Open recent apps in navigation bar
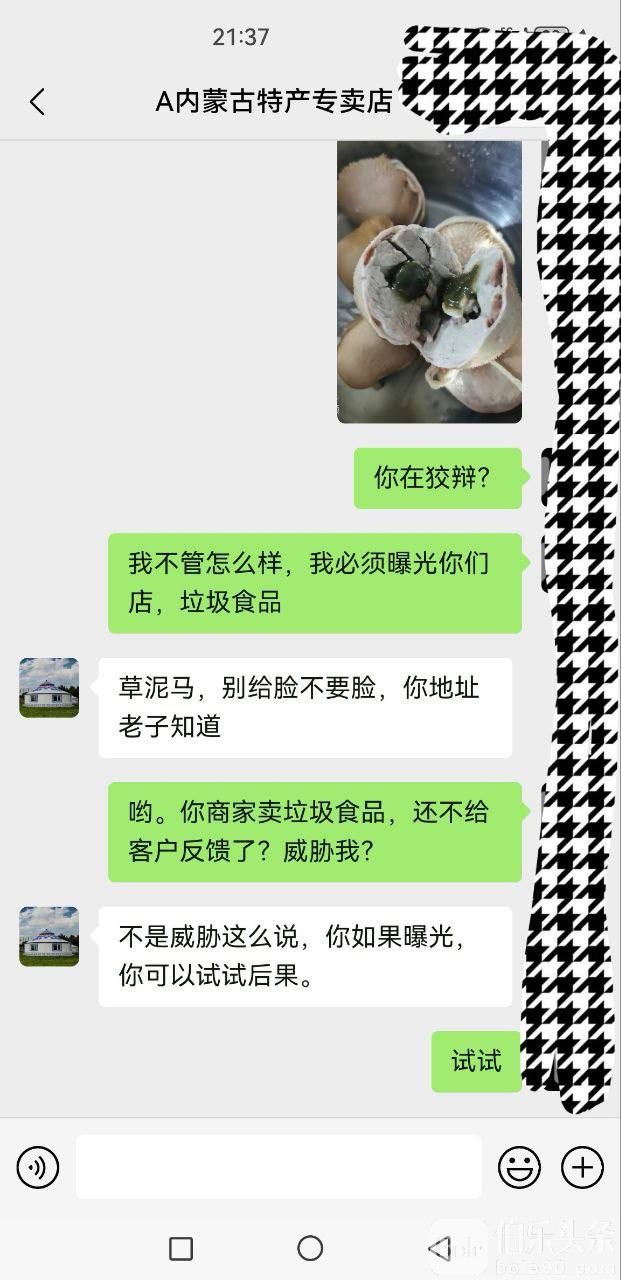The width and height of the screenshot is (621, 1280). (181, 1248)
